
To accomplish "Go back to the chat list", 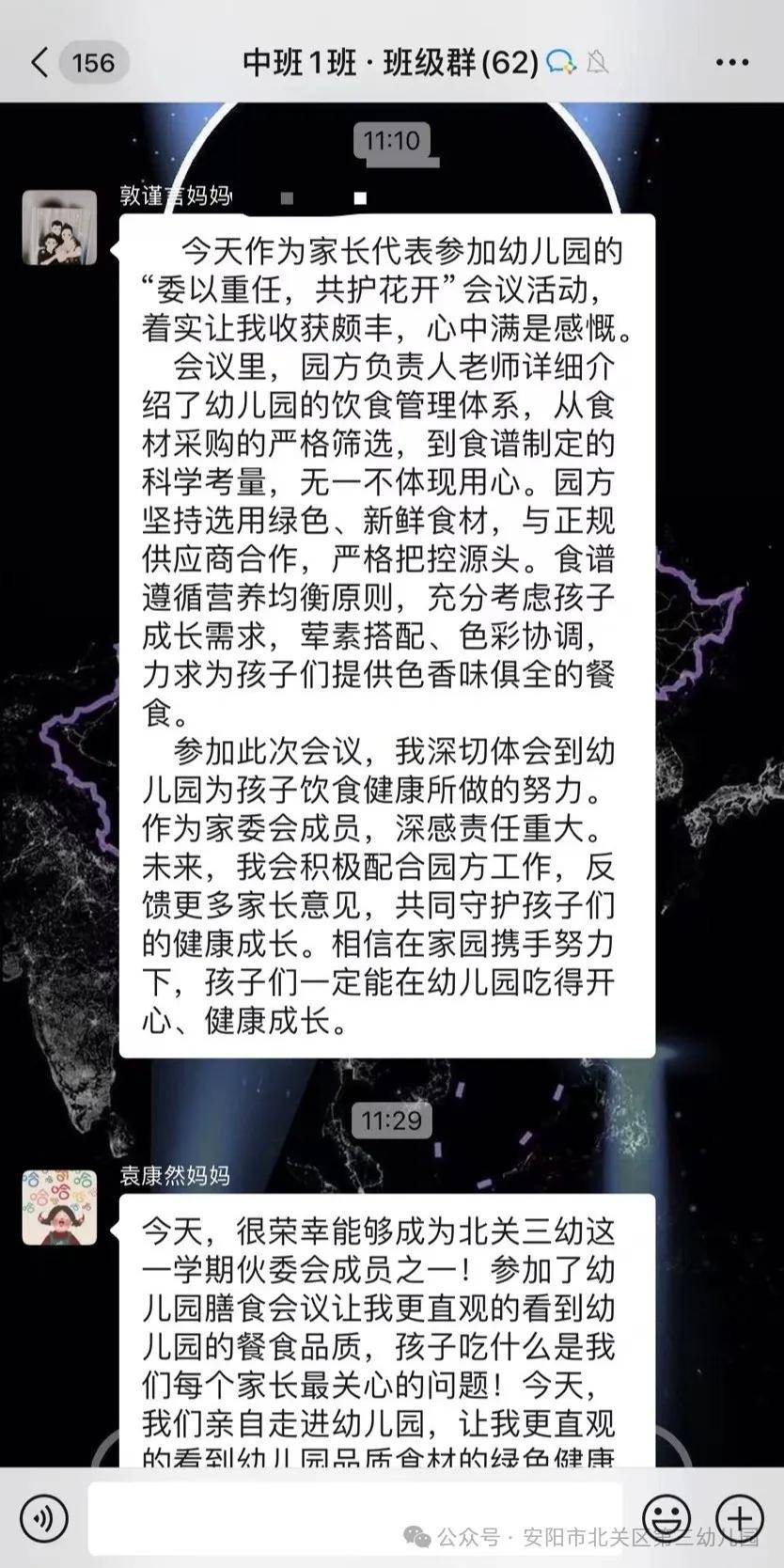I will click(x=39, y=63).
